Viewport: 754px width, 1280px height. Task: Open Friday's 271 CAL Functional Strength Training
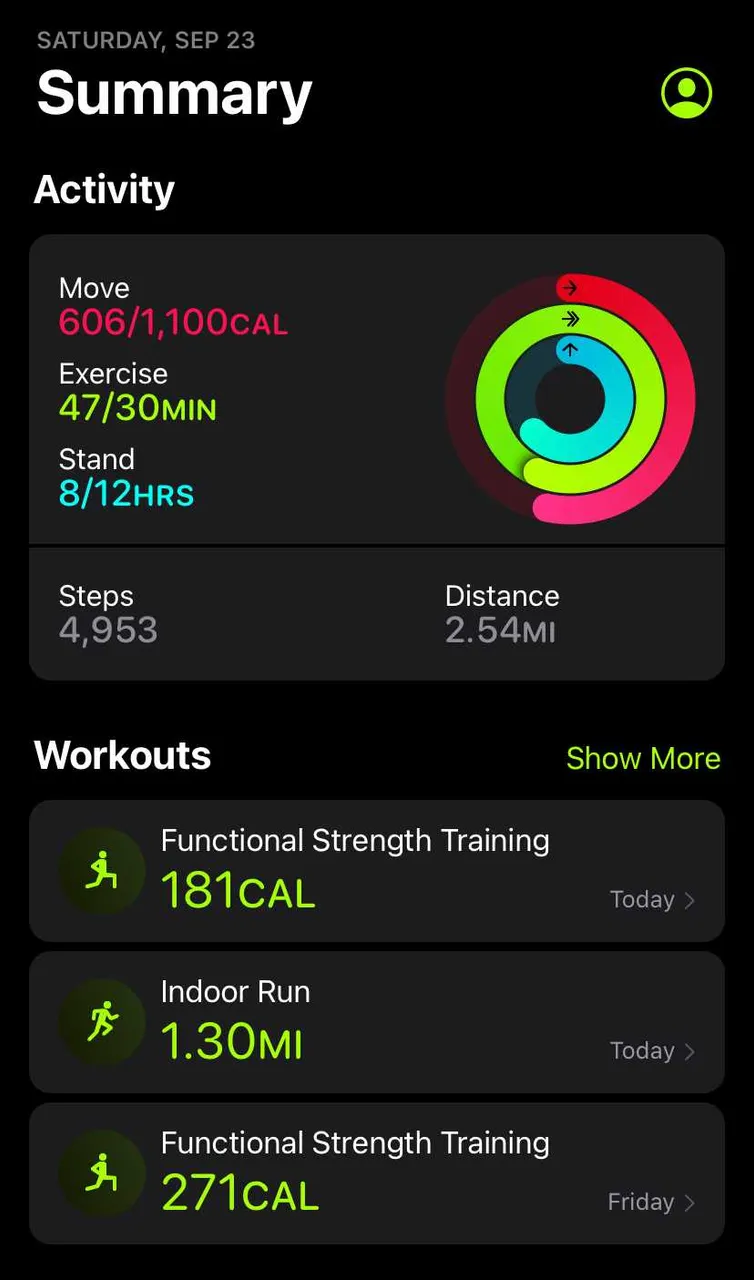376,1173
